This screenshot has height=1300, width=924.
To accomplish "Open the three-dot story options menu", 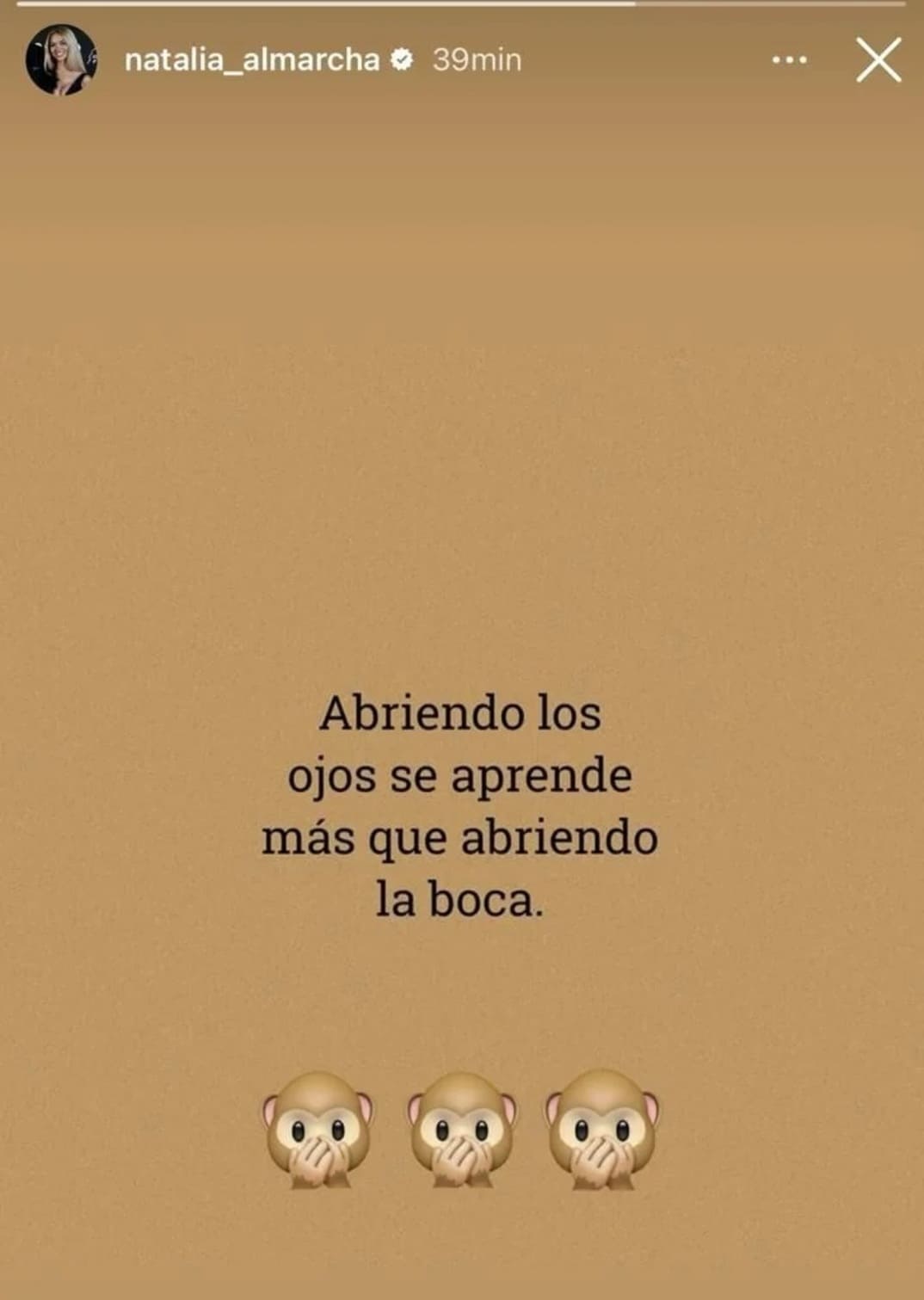I will coord(789,60).
